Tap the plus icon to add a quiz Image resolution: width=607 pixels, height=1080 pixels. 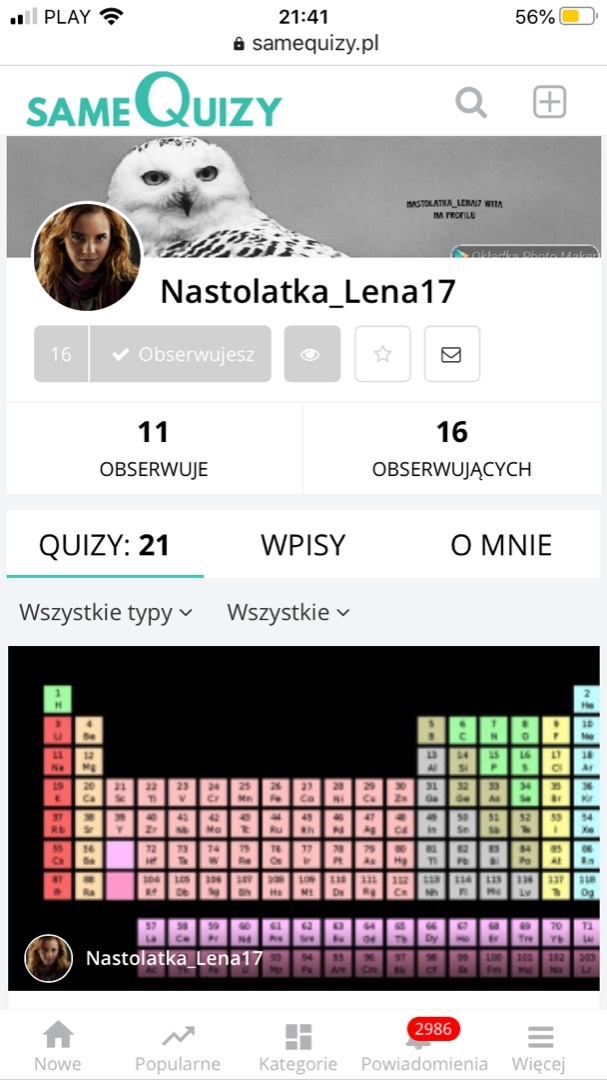pyautogui.click(x=549, y=102)
